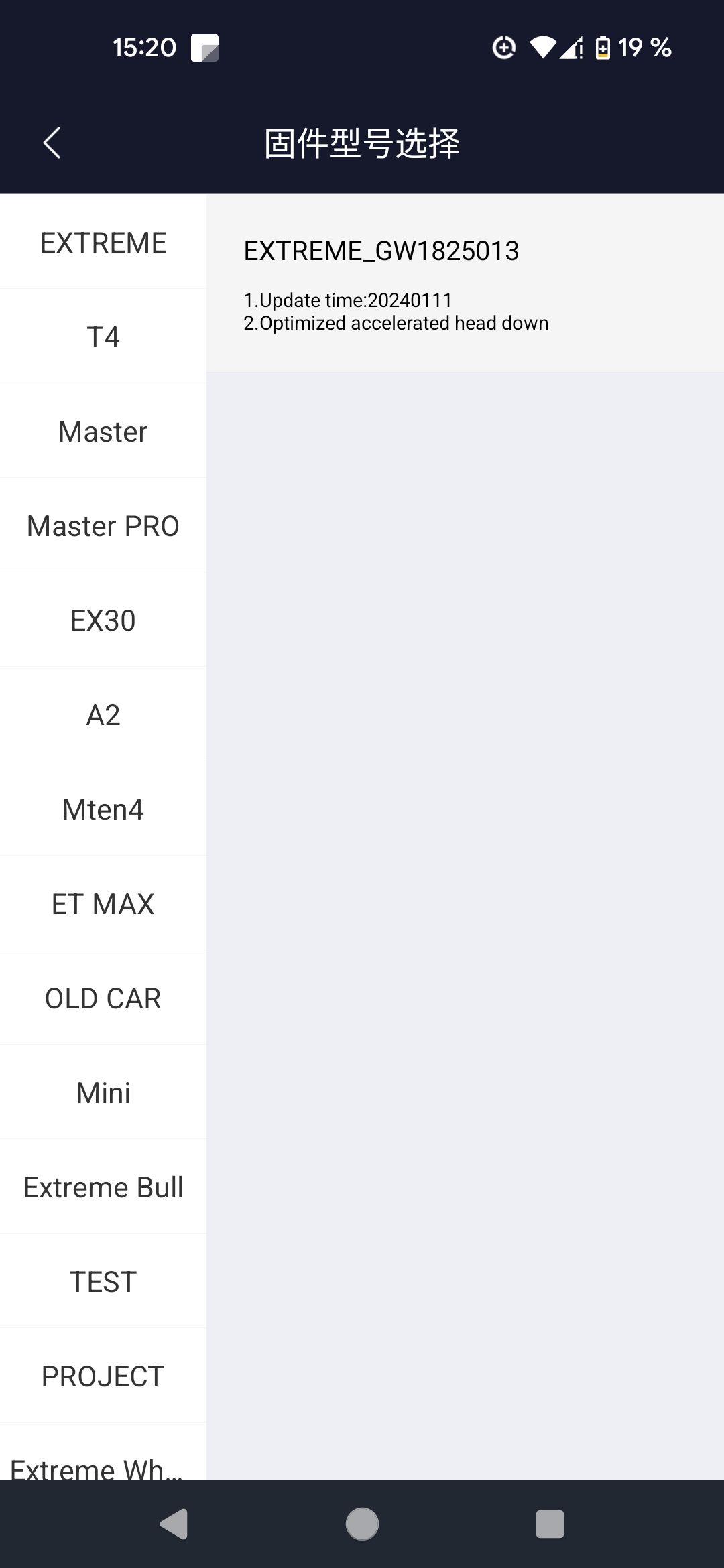The image size is (724, 1568).
Task: Choose the Mini model
Action: click(x=103, y=1092)
